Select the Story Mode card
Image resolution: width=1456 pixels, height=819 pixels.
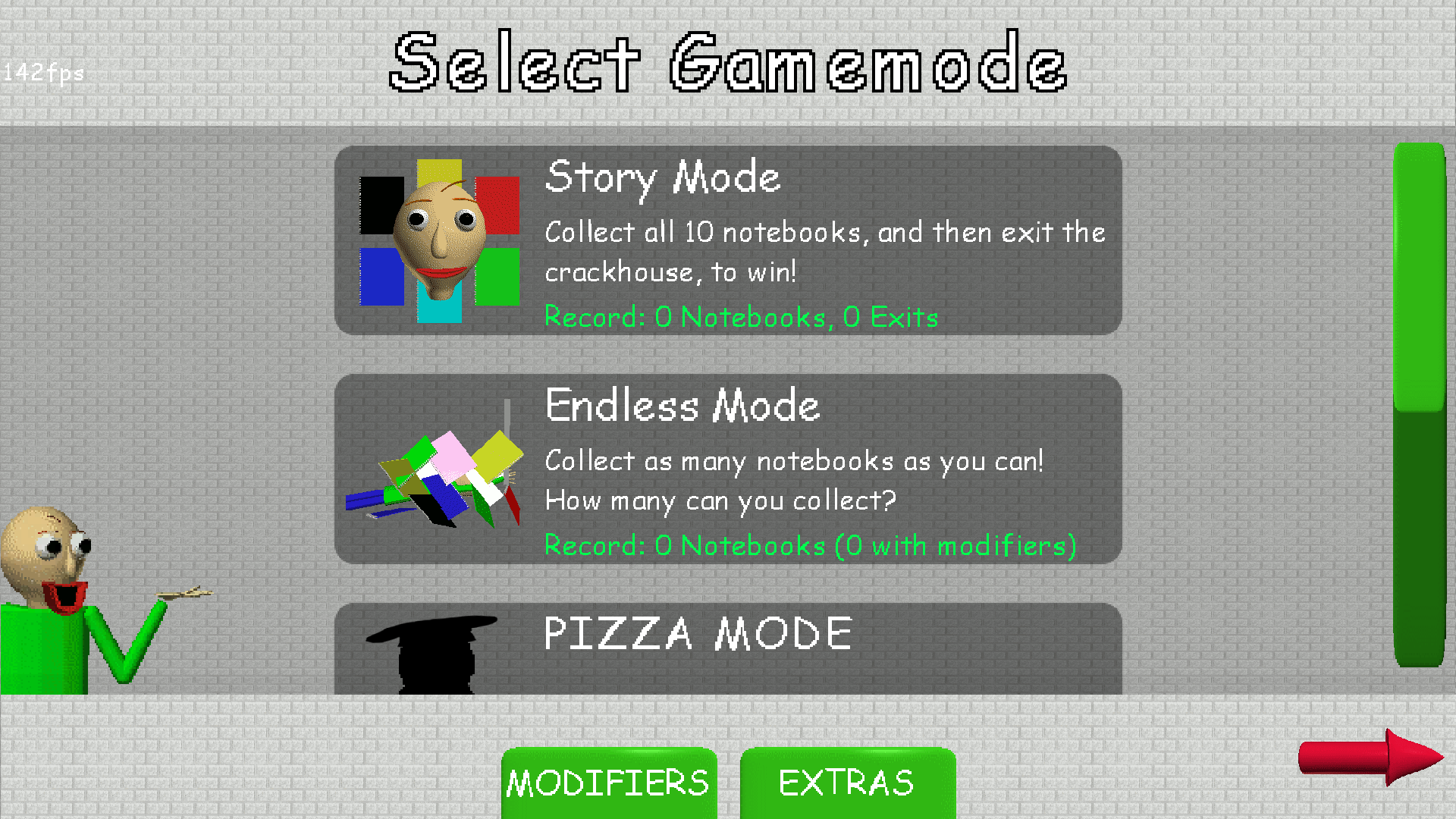(728, 240)
